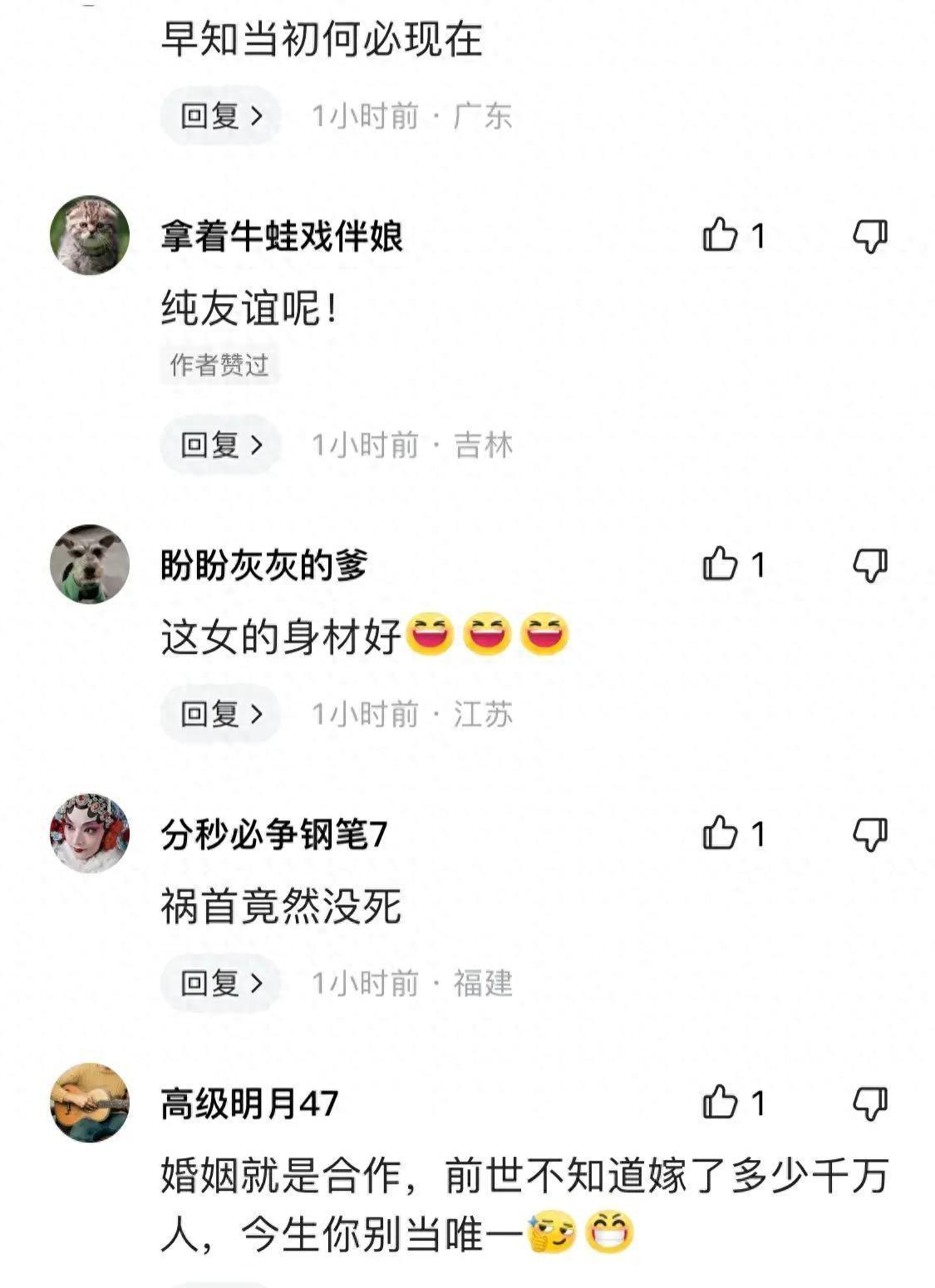
Task: Reply to the 祸首竟然没死 comment
Action: point(220,983)
